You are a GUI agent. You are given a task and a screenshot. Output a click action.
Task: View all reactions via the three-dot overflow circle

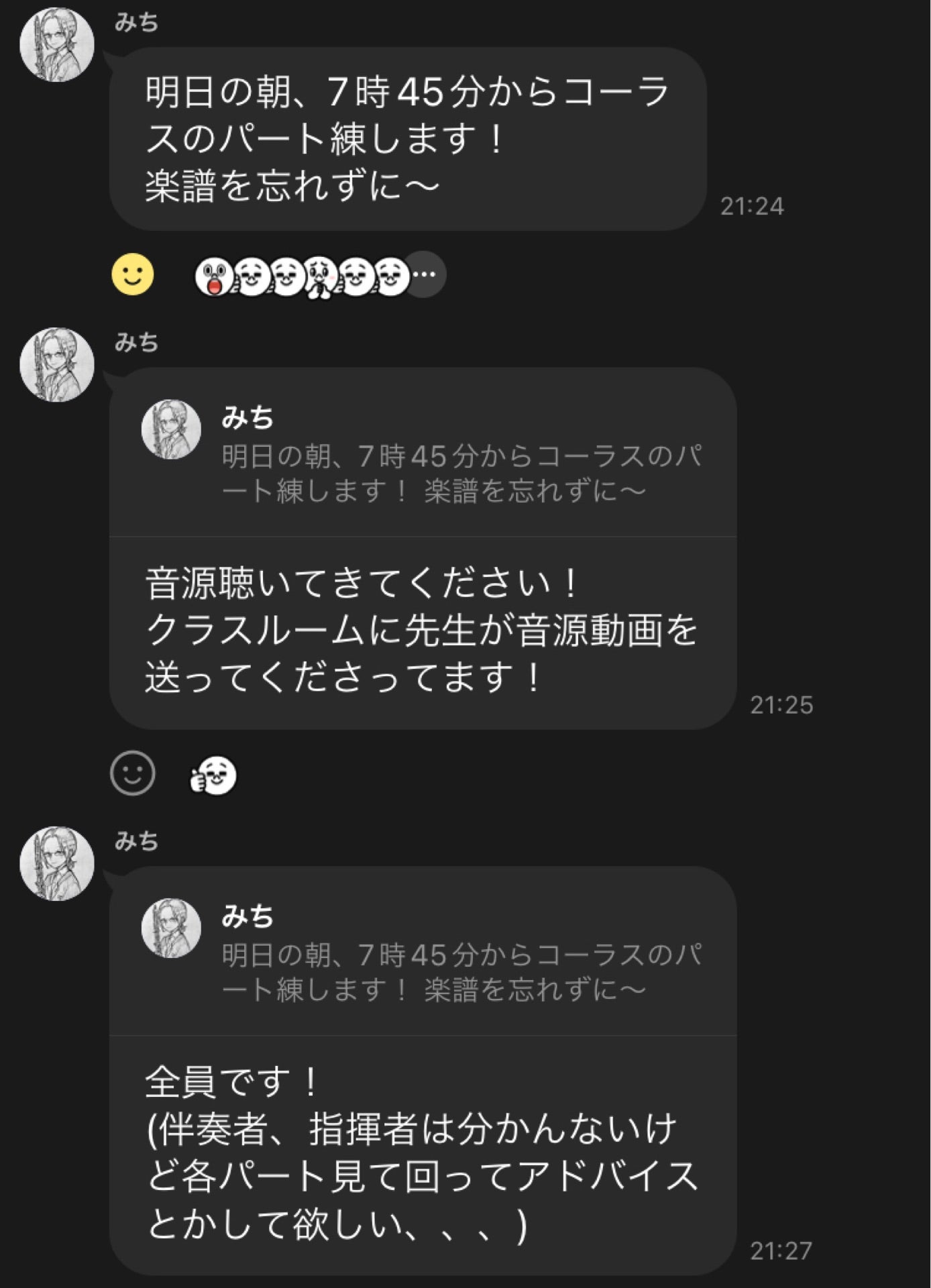tap(424, 275)
